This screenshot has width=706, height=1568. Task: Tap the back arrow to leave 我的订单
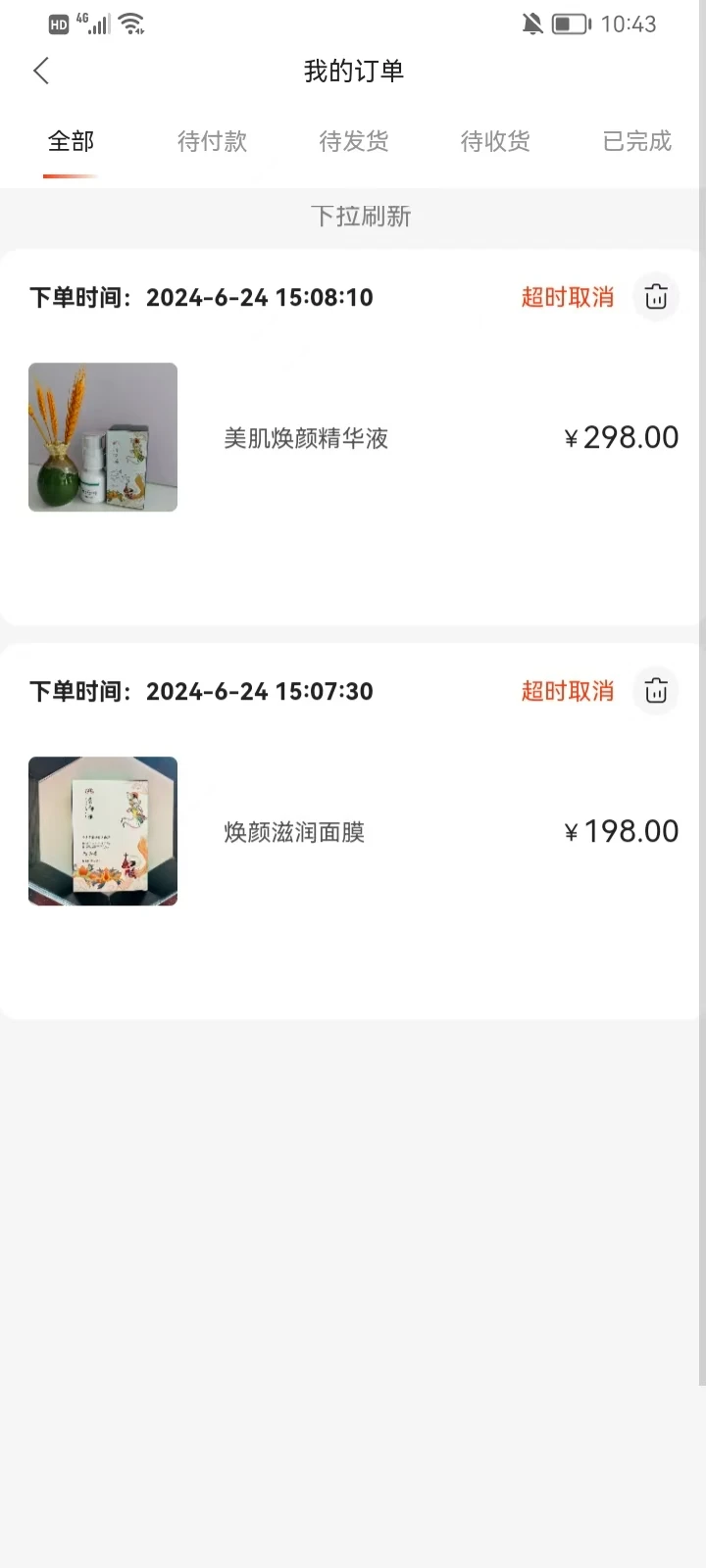point(41,71)
